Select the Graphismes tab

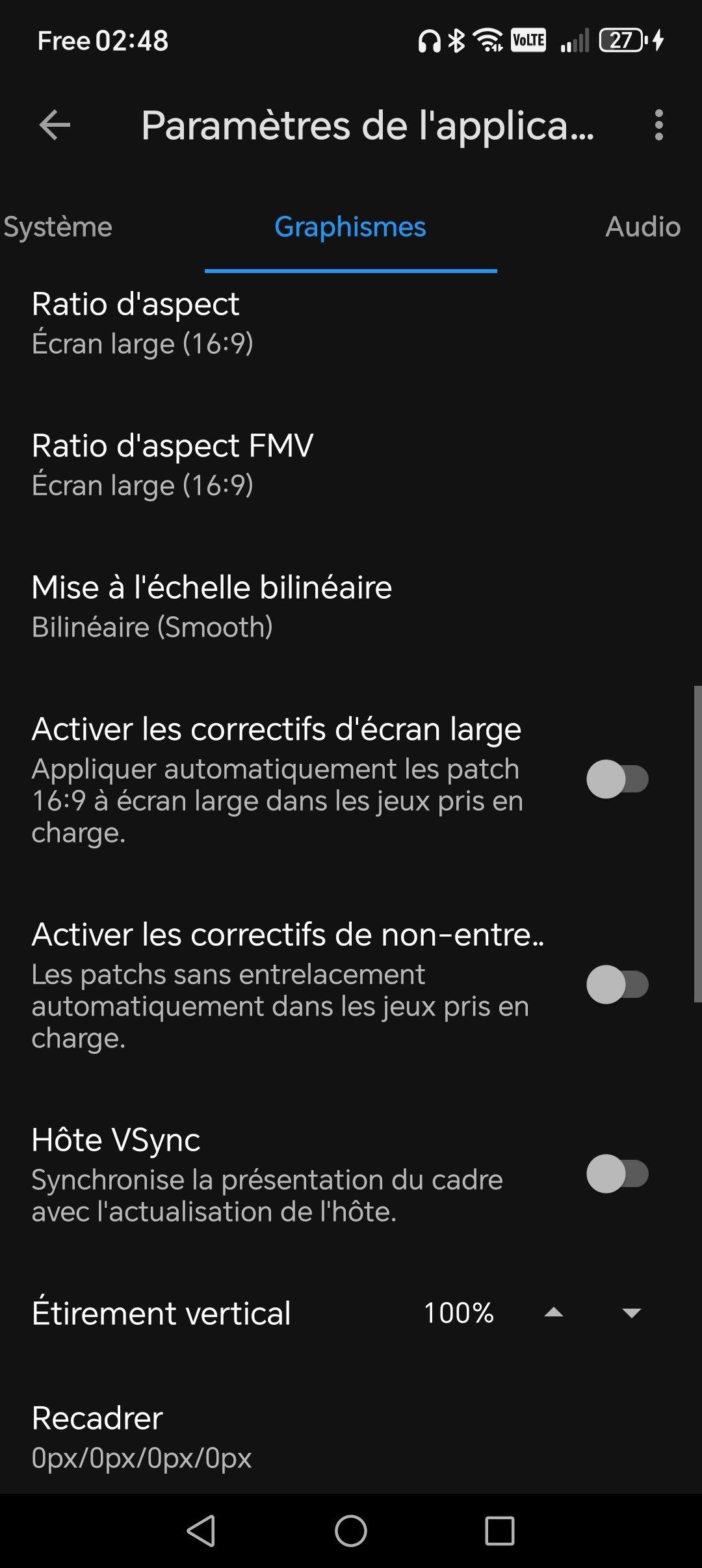[350, 227]
